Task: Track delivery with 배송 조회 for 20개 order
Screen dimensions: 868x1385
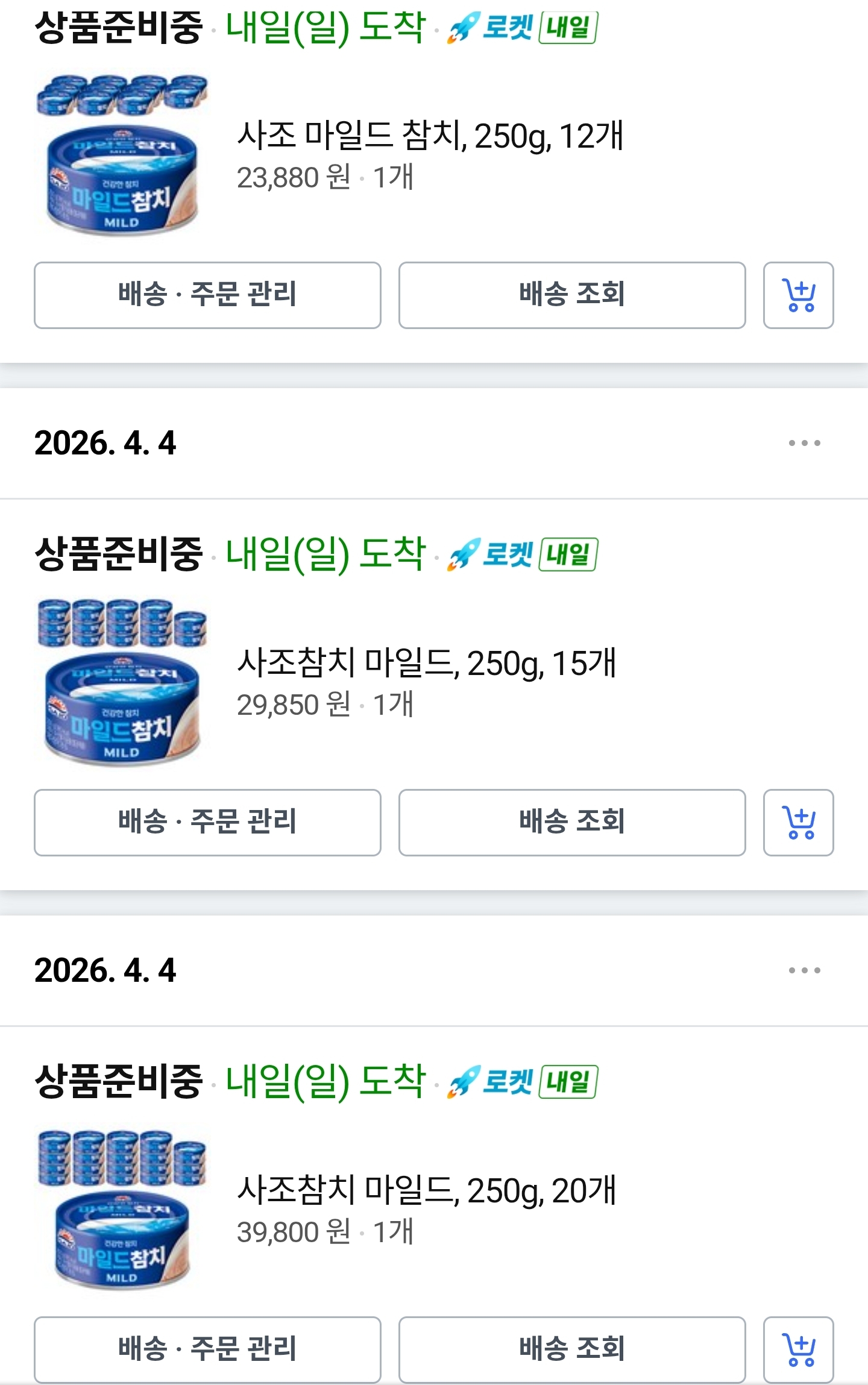Action: (571, 1349)
